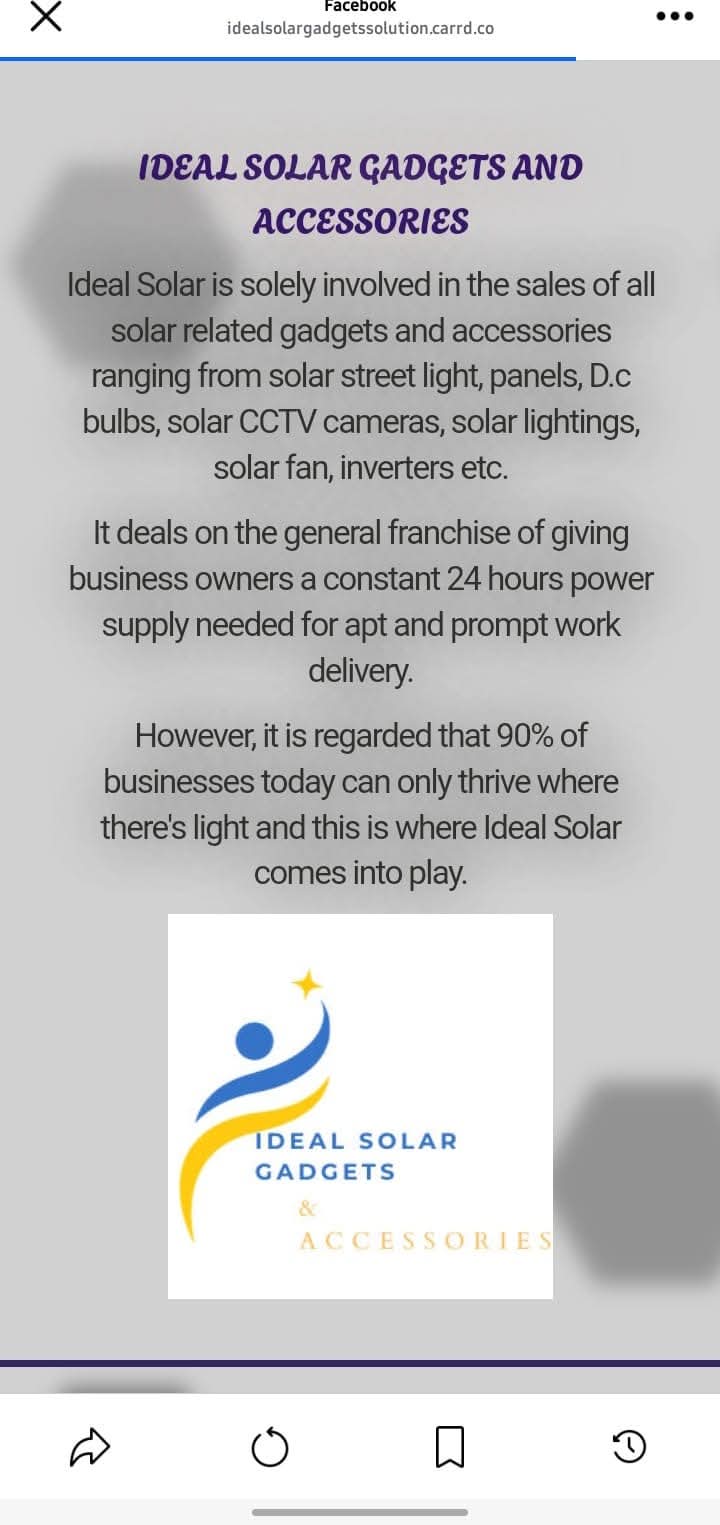Reload the current page
720x1525 pixels.
270,1447
